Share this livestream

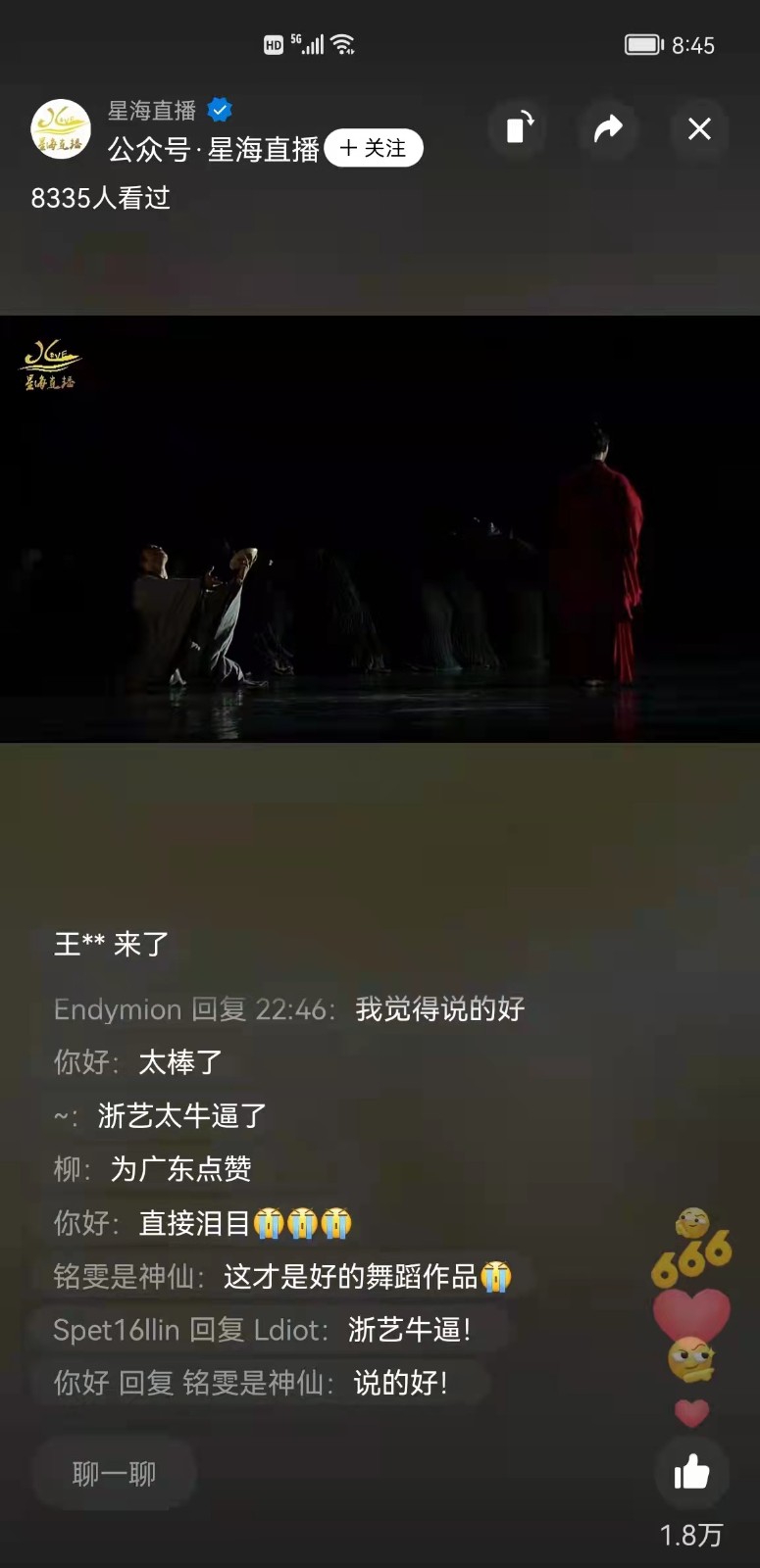(x=608, y=128)
